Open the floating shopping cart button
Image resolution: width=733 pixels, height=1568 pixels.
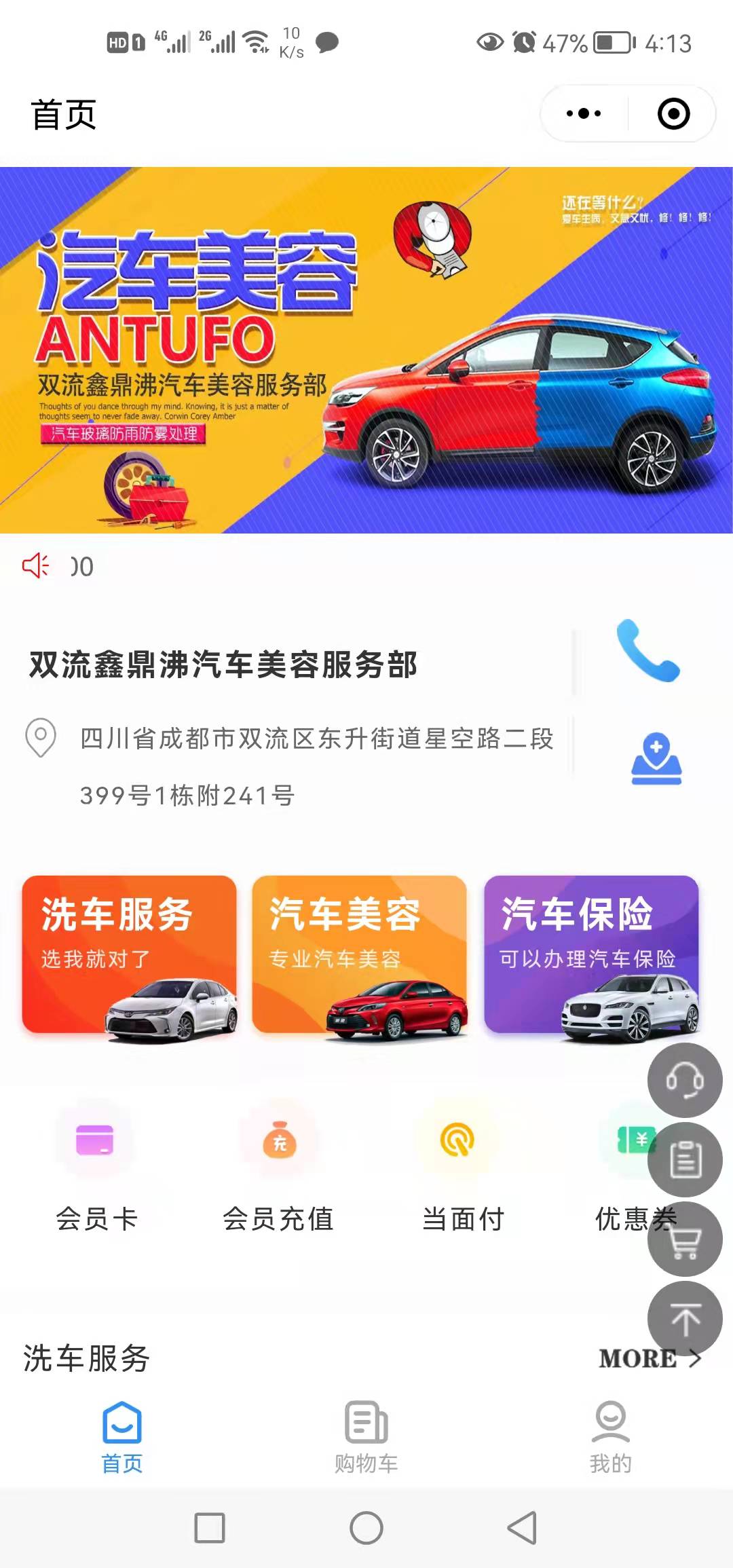(x=684, y=1239)
